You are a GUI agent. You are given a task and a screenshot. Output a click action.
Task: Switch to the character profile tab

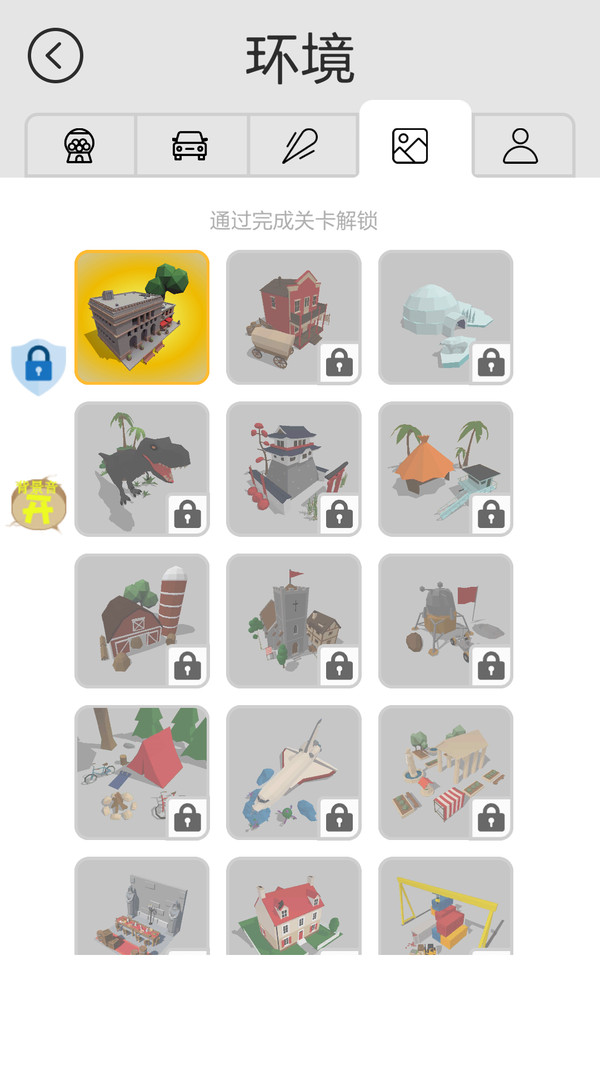pyautogui.click(x=520, y=146)
